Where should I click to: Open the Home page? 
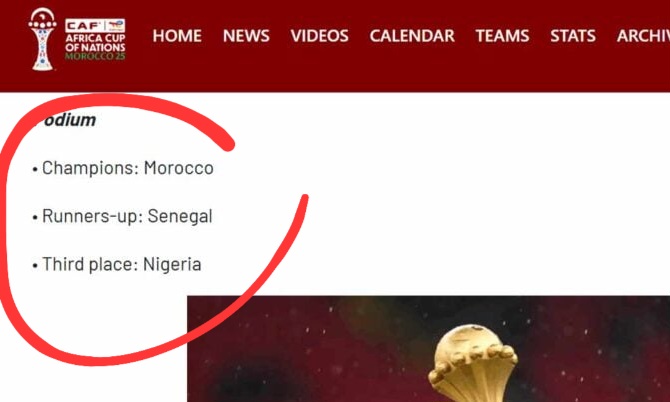click(177, 36)
